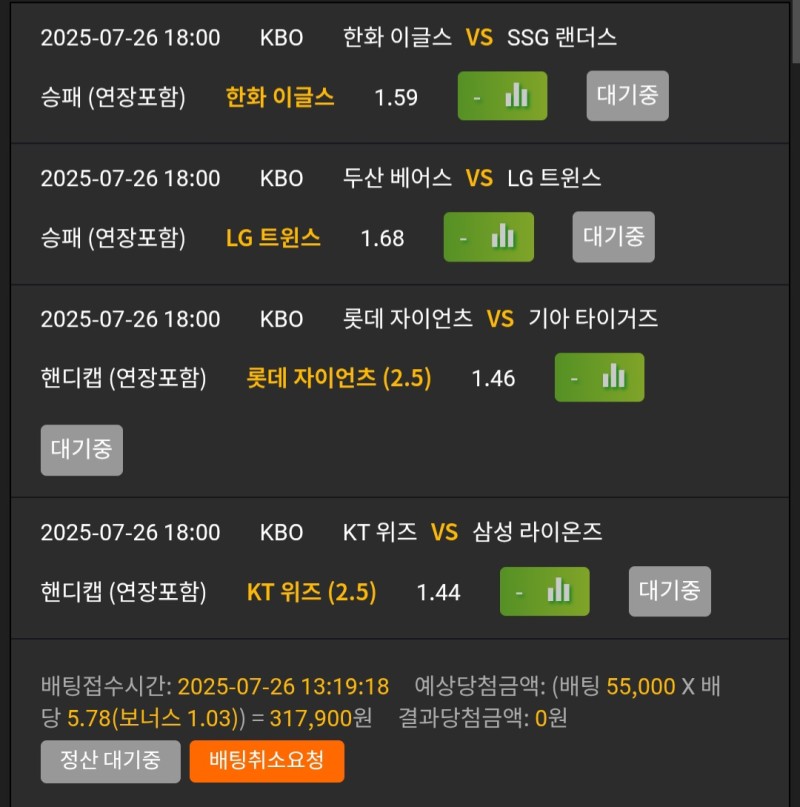
Task: Open stats chart for 한화 이글스 bet
Action: [x=503, y=96]
